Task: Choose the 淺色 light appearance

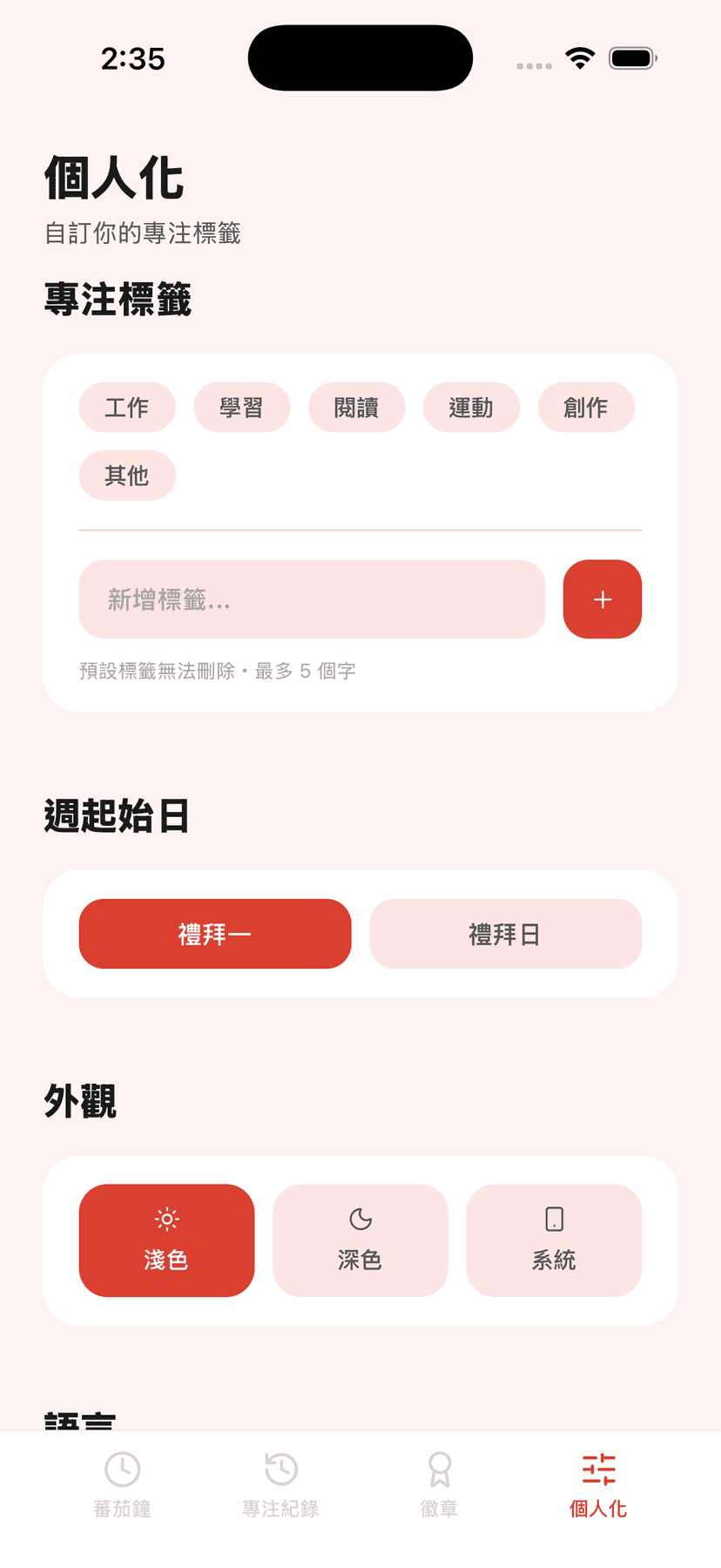Action: [166, 1240]
